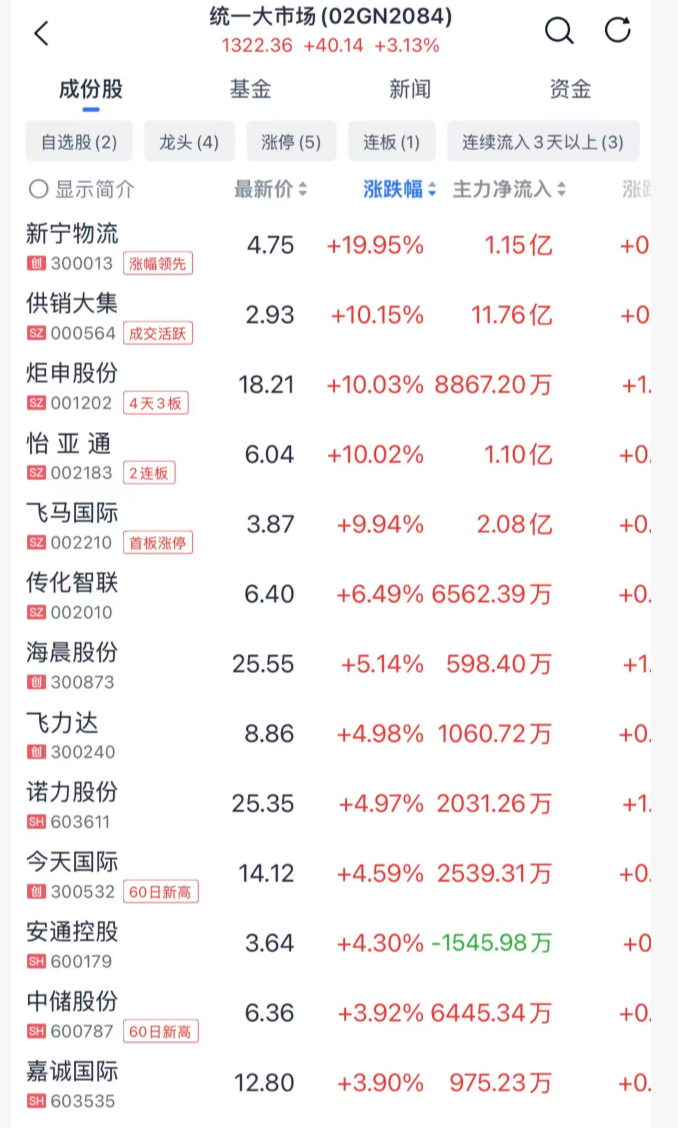678x1128 pixels.
Task: Switch to the 资金 tab
Action: tap(570, 89)
